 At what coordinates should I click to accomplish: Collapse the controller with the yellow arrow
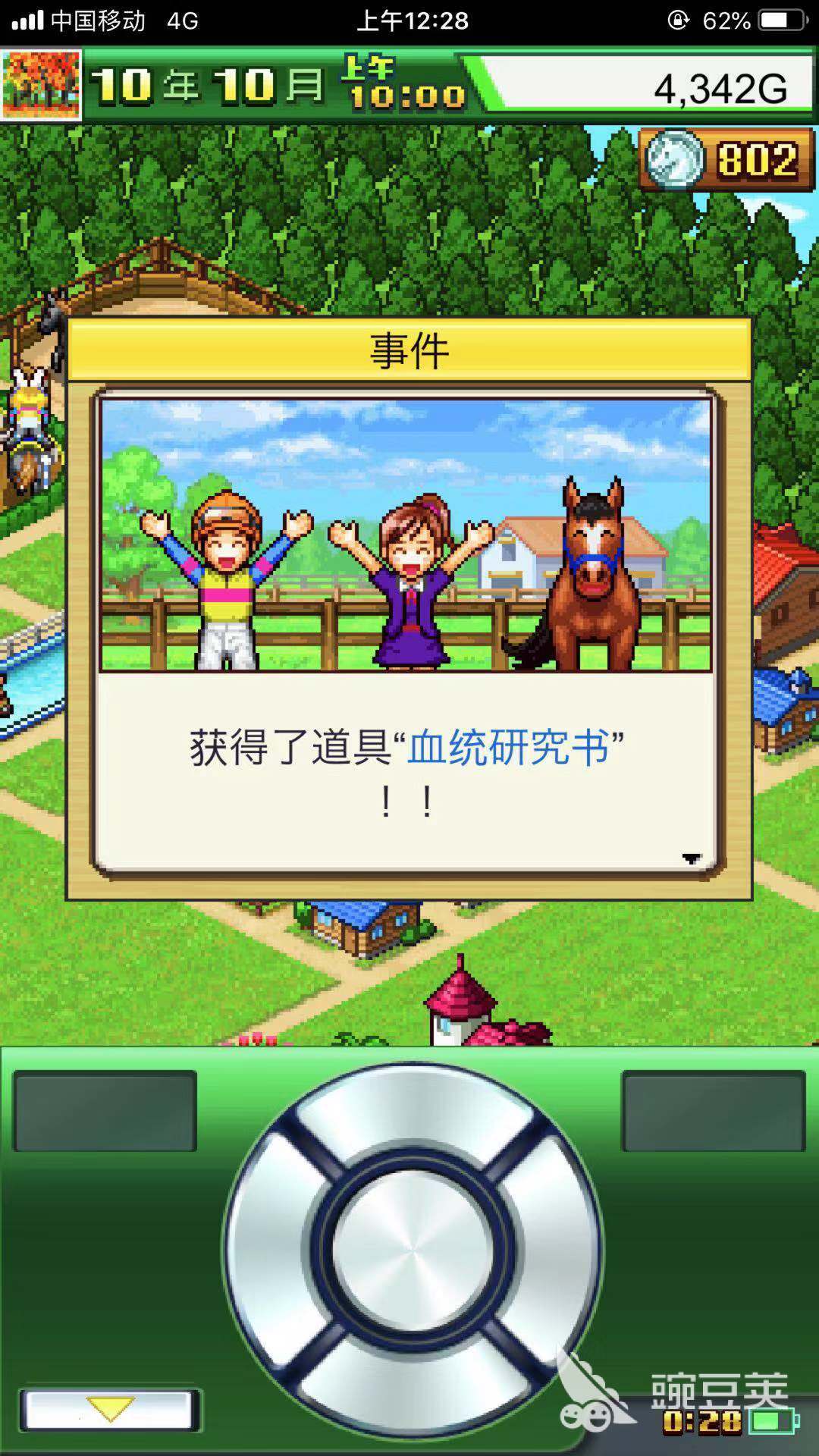(110, 1410)
